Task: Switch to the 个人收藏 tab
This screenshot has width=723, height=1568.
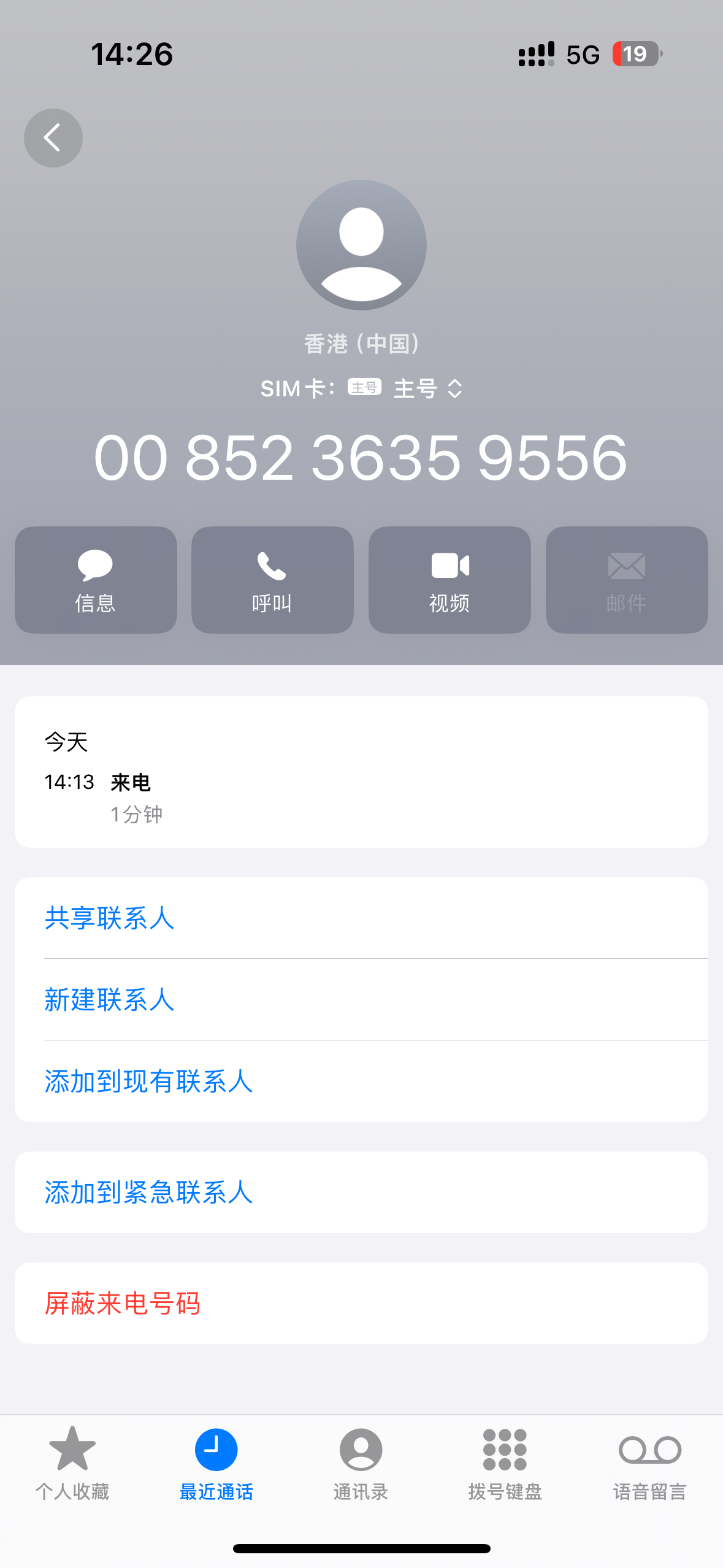Action: tap(72, 1463)
